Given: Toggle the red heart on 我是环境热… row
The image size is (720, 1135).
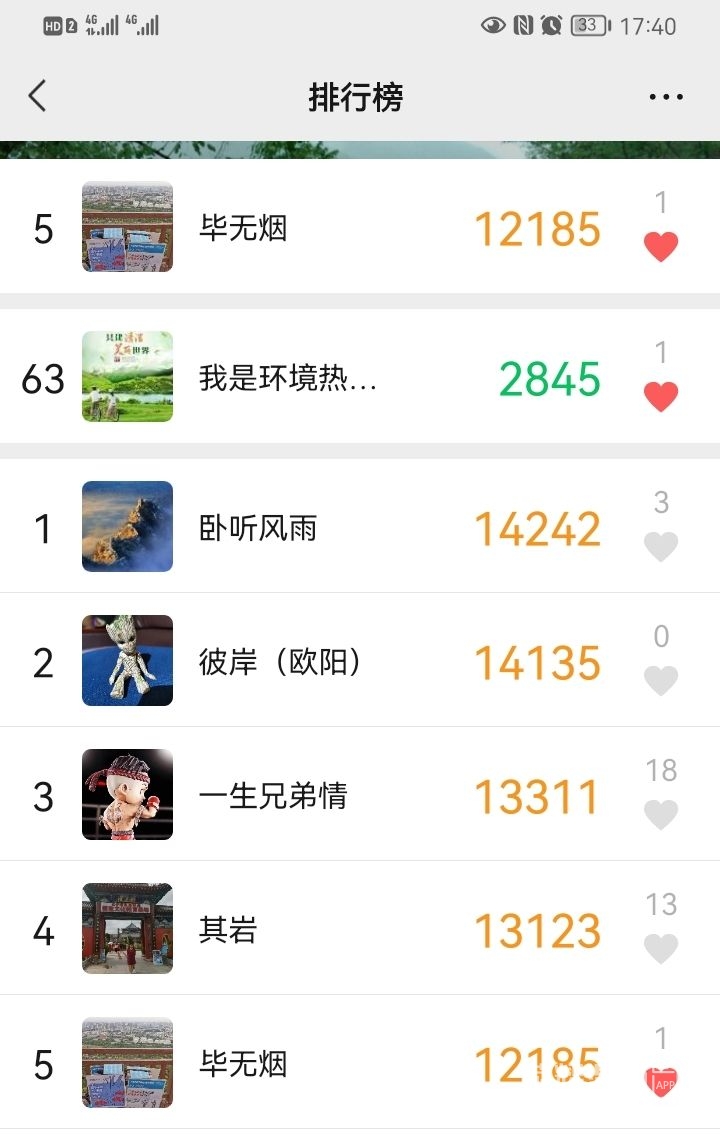Looking at the screenshot, I should 660,396.
